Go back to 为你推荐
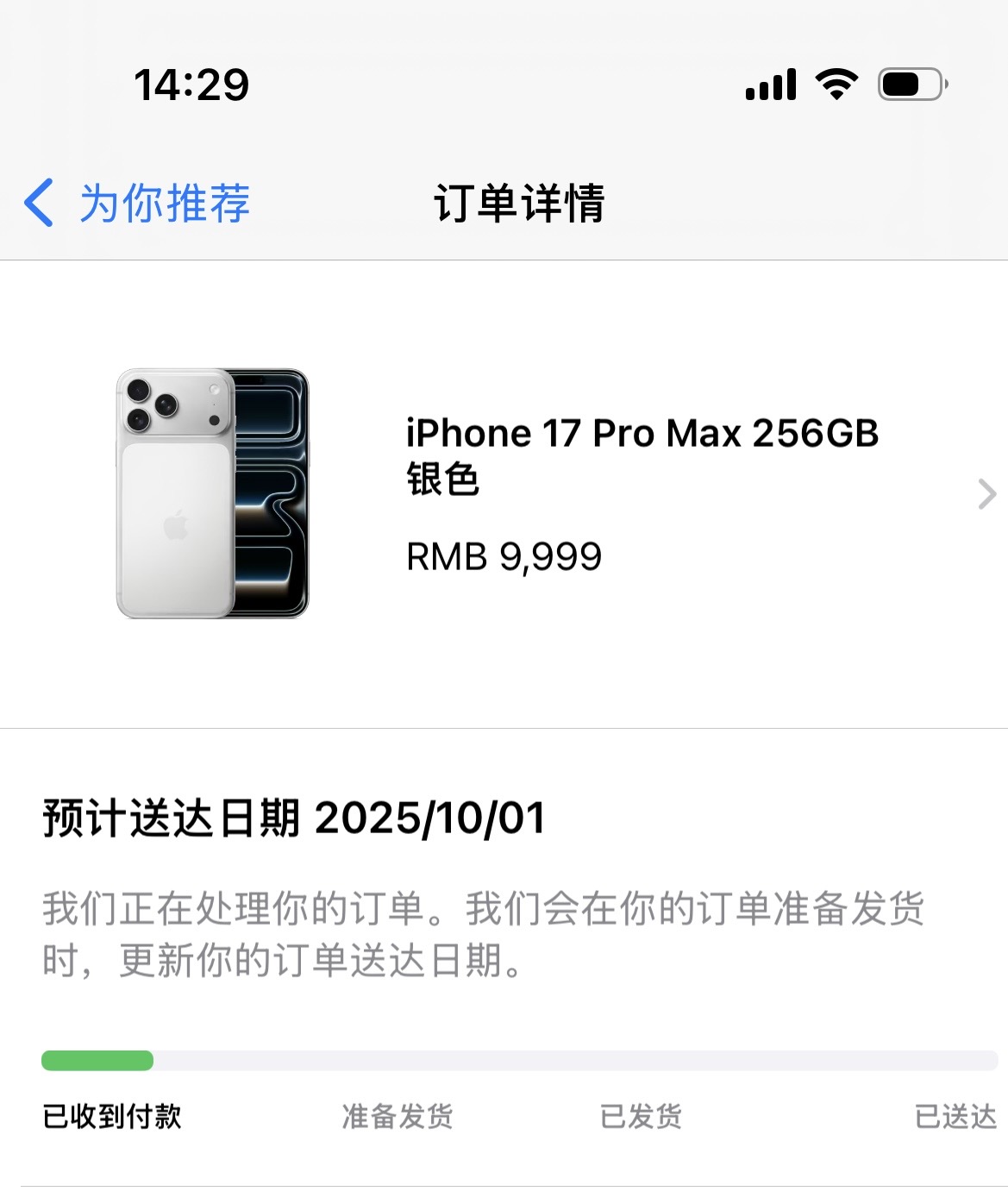This screenshot has width=1008, height=1204. pyautogui.click(x=138, y=204)
